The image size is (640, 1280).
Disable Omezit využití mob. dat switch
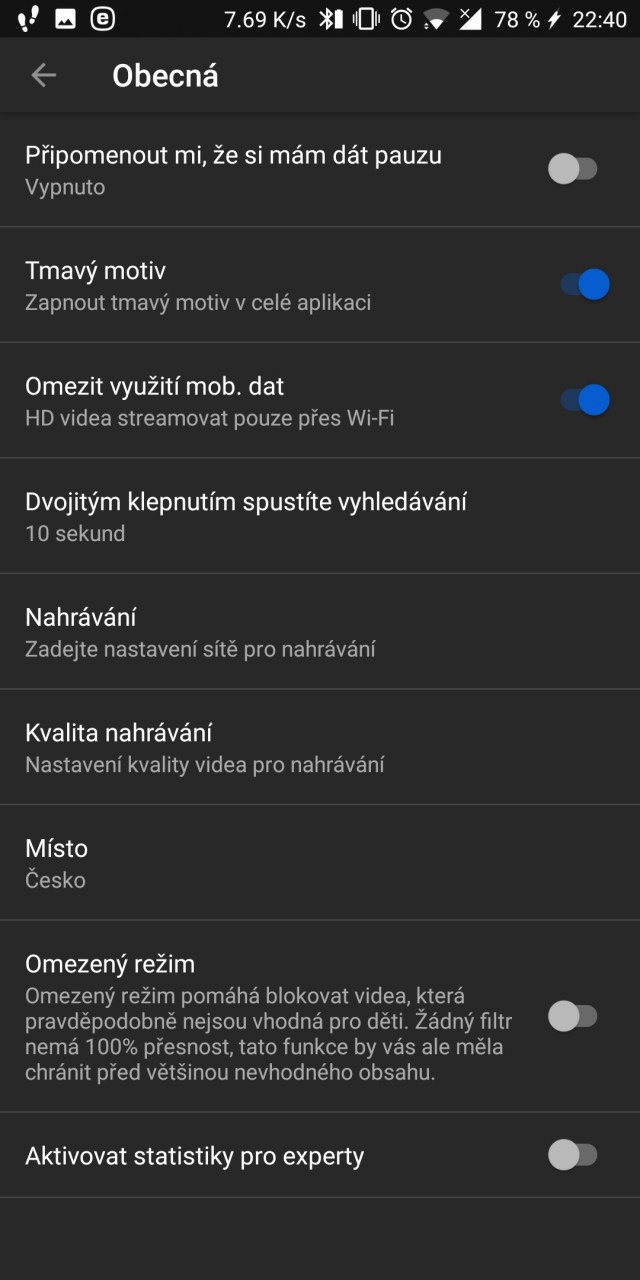coord(584,400)
